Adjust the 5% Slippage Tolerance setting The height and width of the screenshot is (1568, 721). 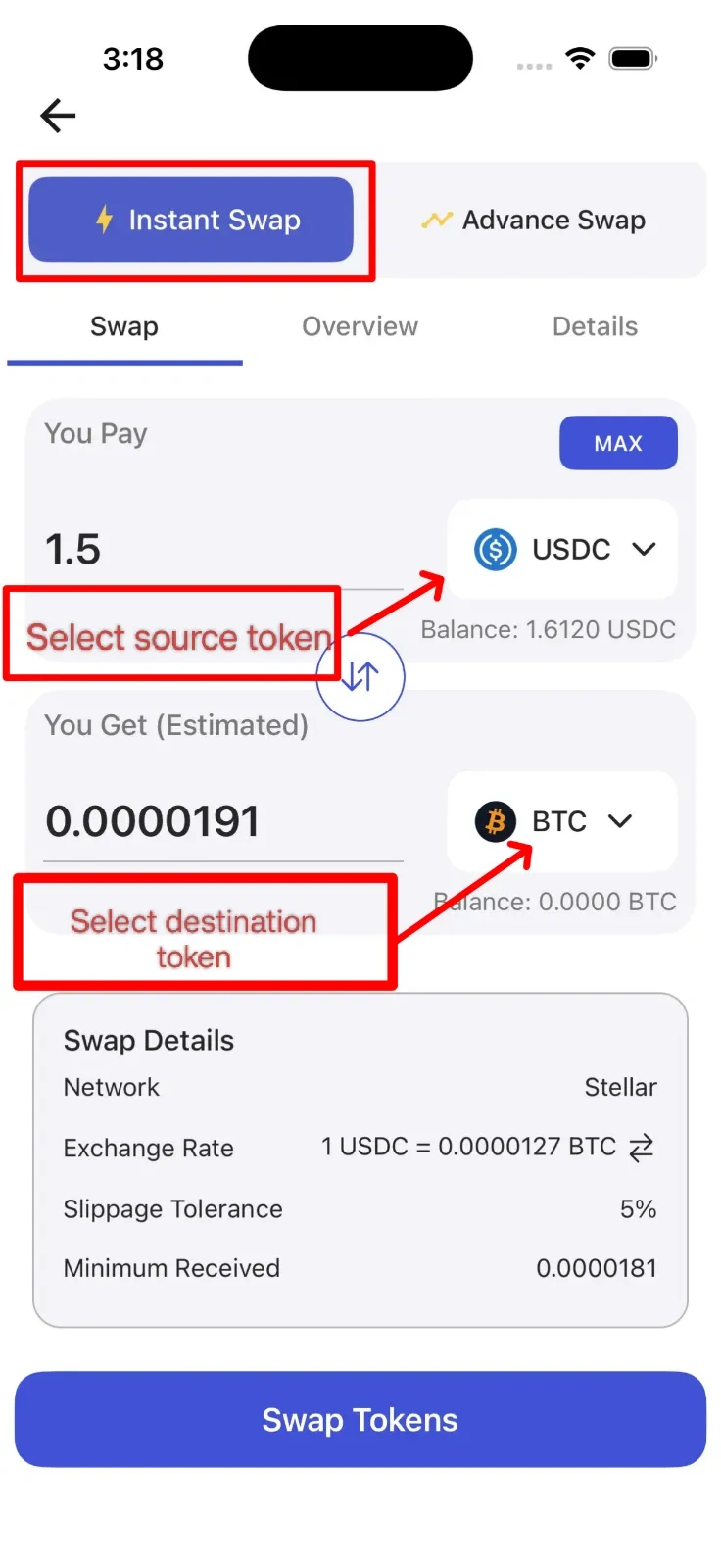tap(638, 1208)
